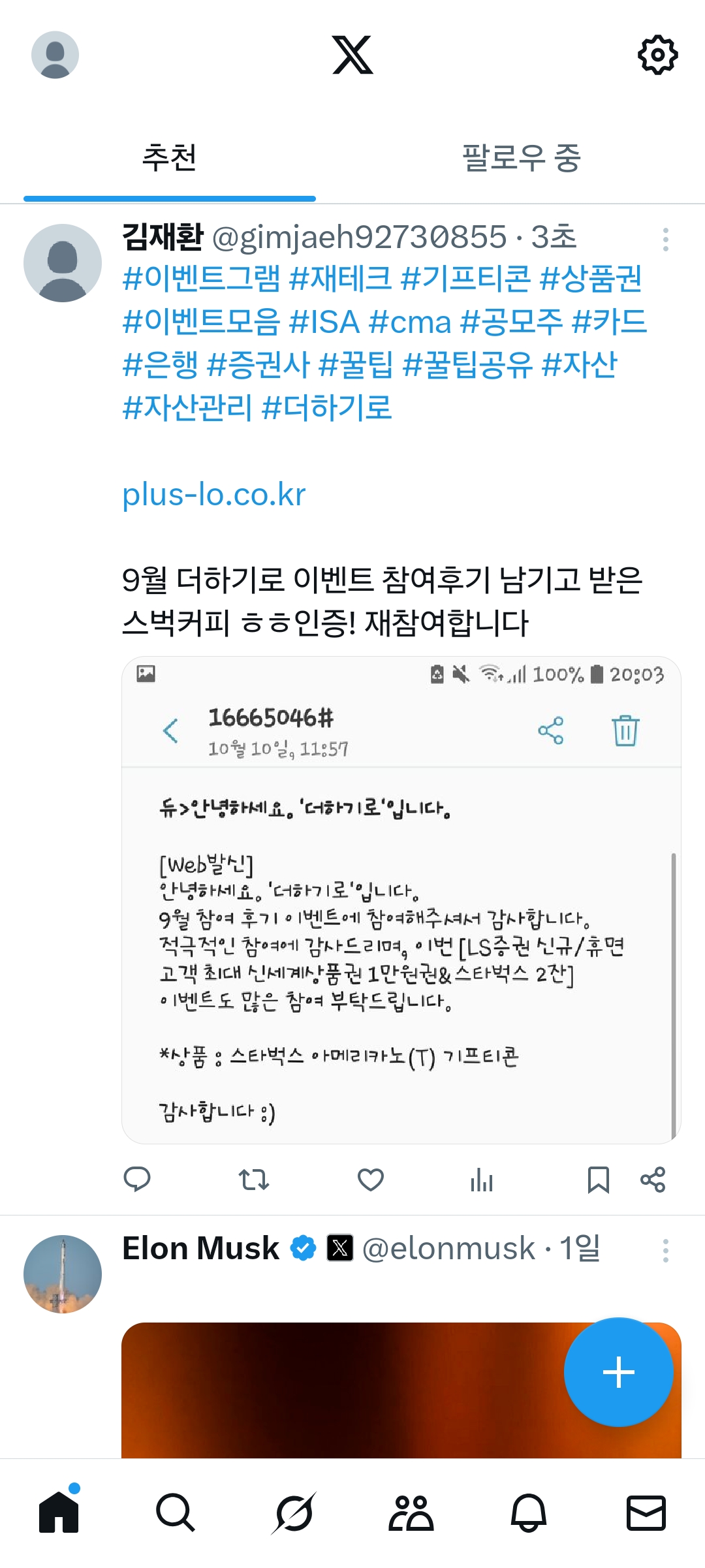Viewport: 705px width, 1568px height.
Task: Open the plus-lo.co.kr link
Action: coord(213,494)
